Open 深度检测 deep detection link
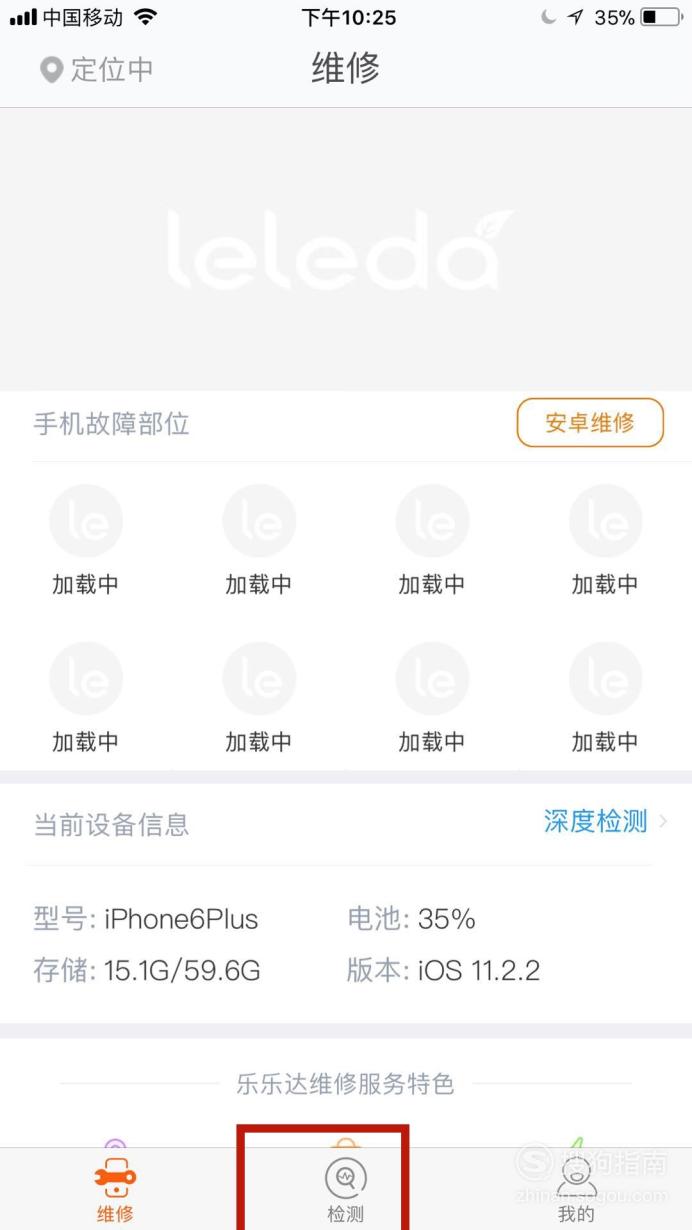Screen dimensions: 692x1230 point(605,822)
